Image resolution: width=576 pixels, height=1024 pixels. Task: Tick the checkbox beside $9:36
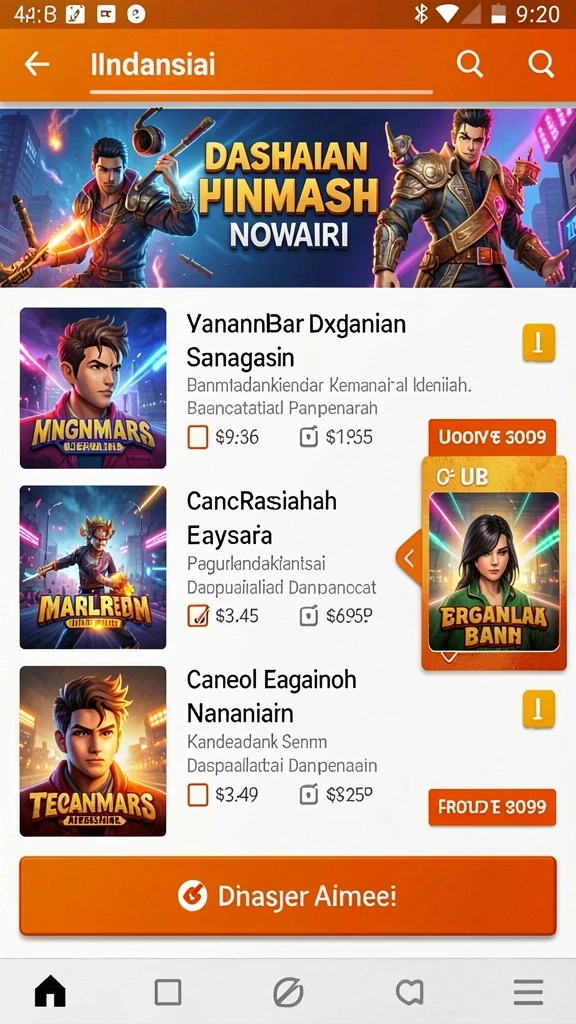point(198,437)
